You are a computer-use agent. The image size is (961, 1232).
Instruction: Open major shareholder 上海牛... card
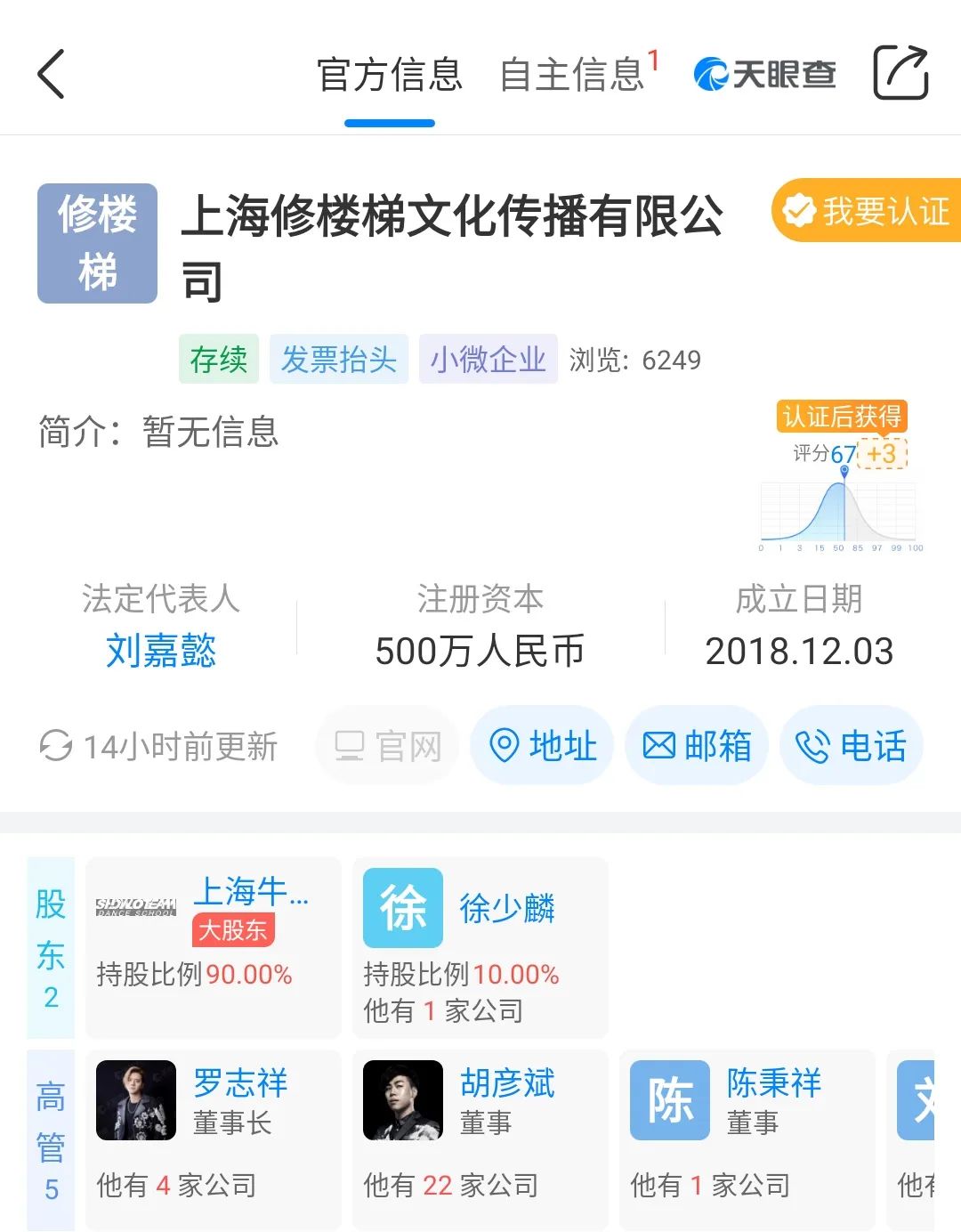point(214,947)
